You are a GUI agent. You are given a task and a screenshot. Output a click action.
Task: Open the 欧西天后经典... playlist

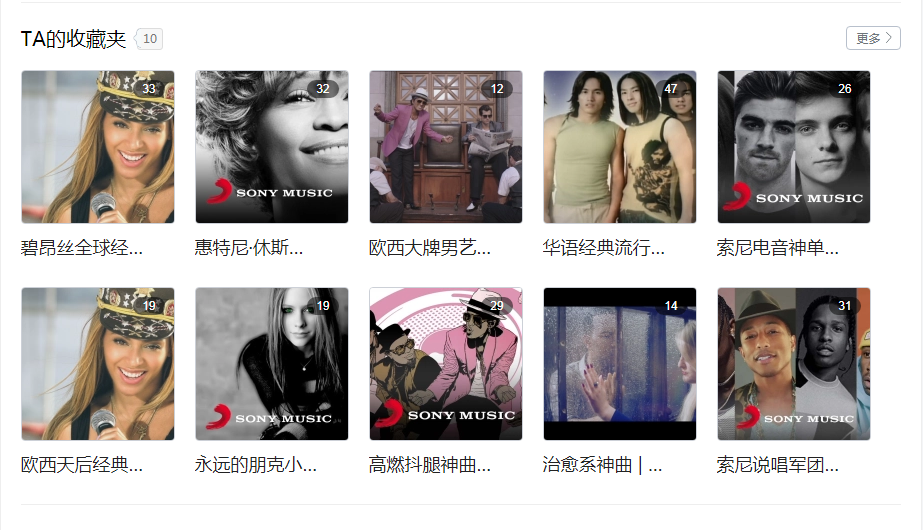pos(98,364)
